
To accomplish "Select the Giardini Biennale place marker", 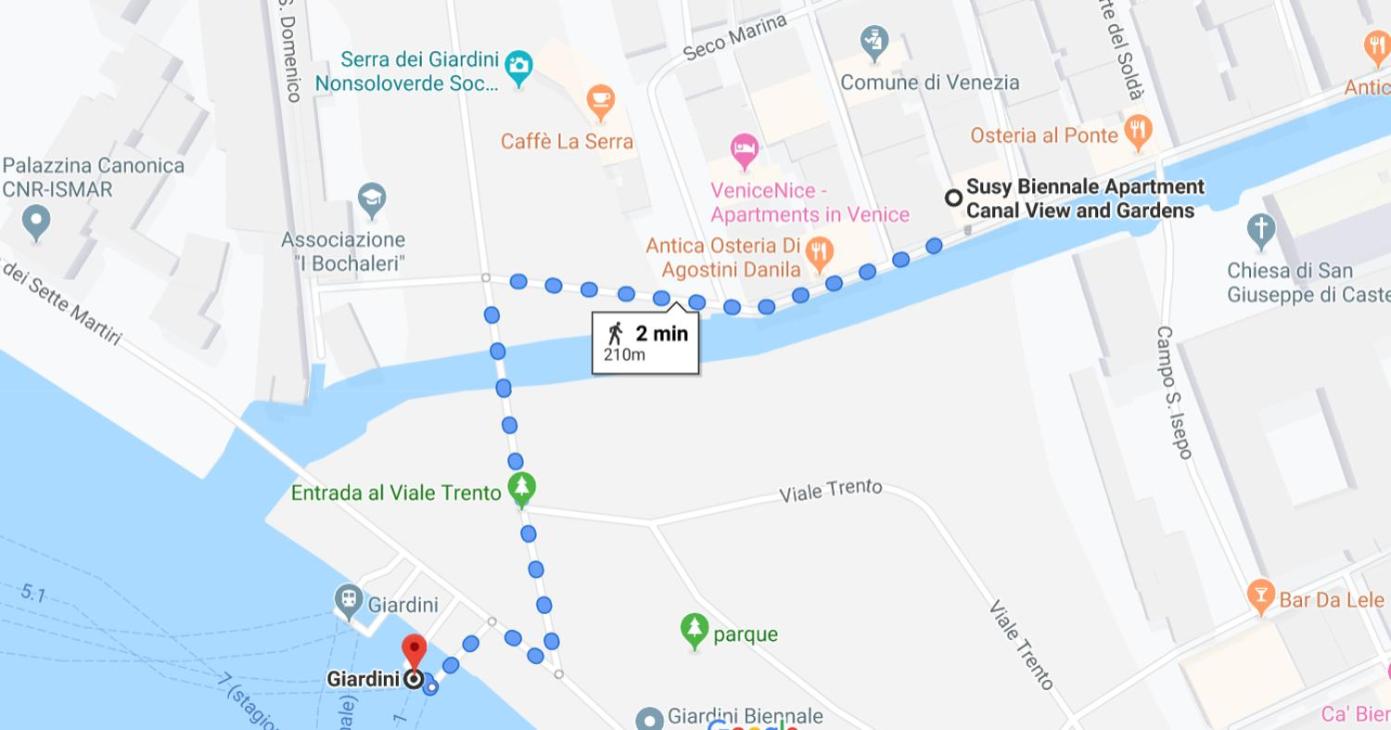I will (x=650, y=719).
